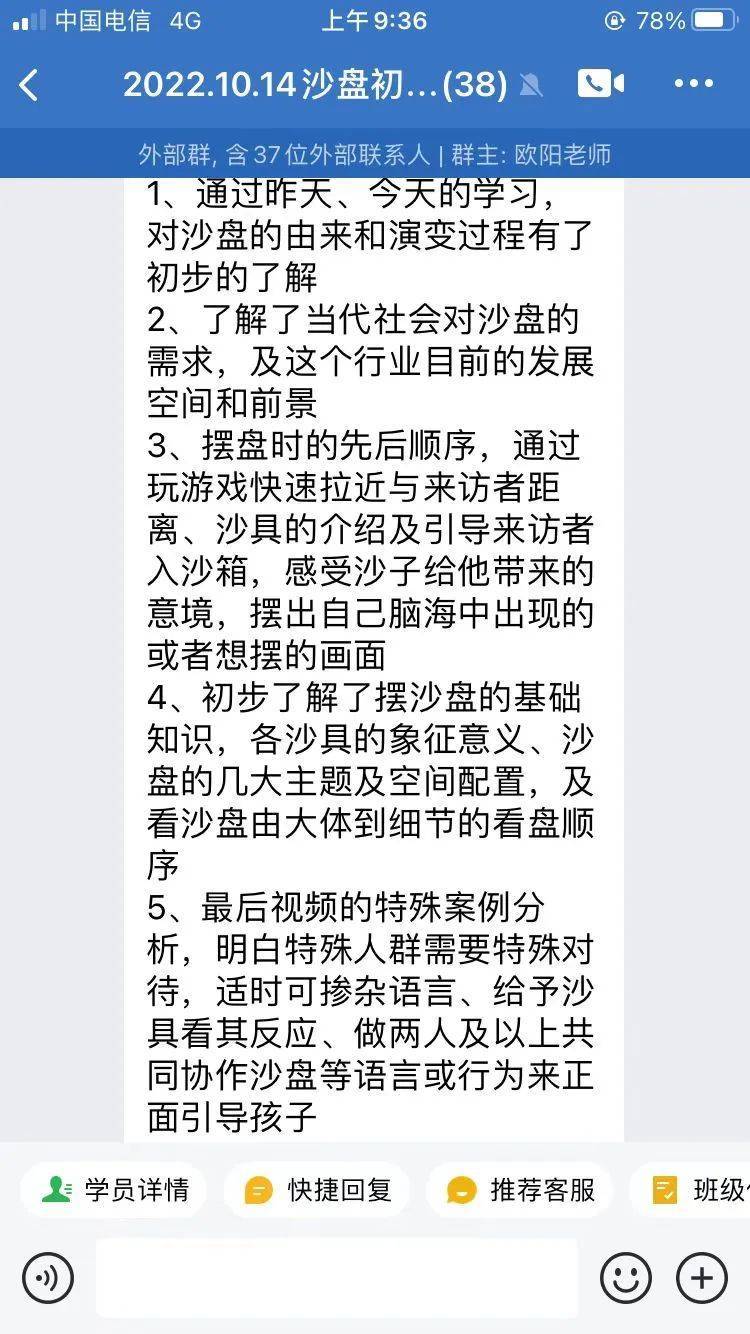Image resolution: width=750 pixels, height=1334 pixels.
Task: Tap the 班级 chip at the row end
Action: [700, 1190]
